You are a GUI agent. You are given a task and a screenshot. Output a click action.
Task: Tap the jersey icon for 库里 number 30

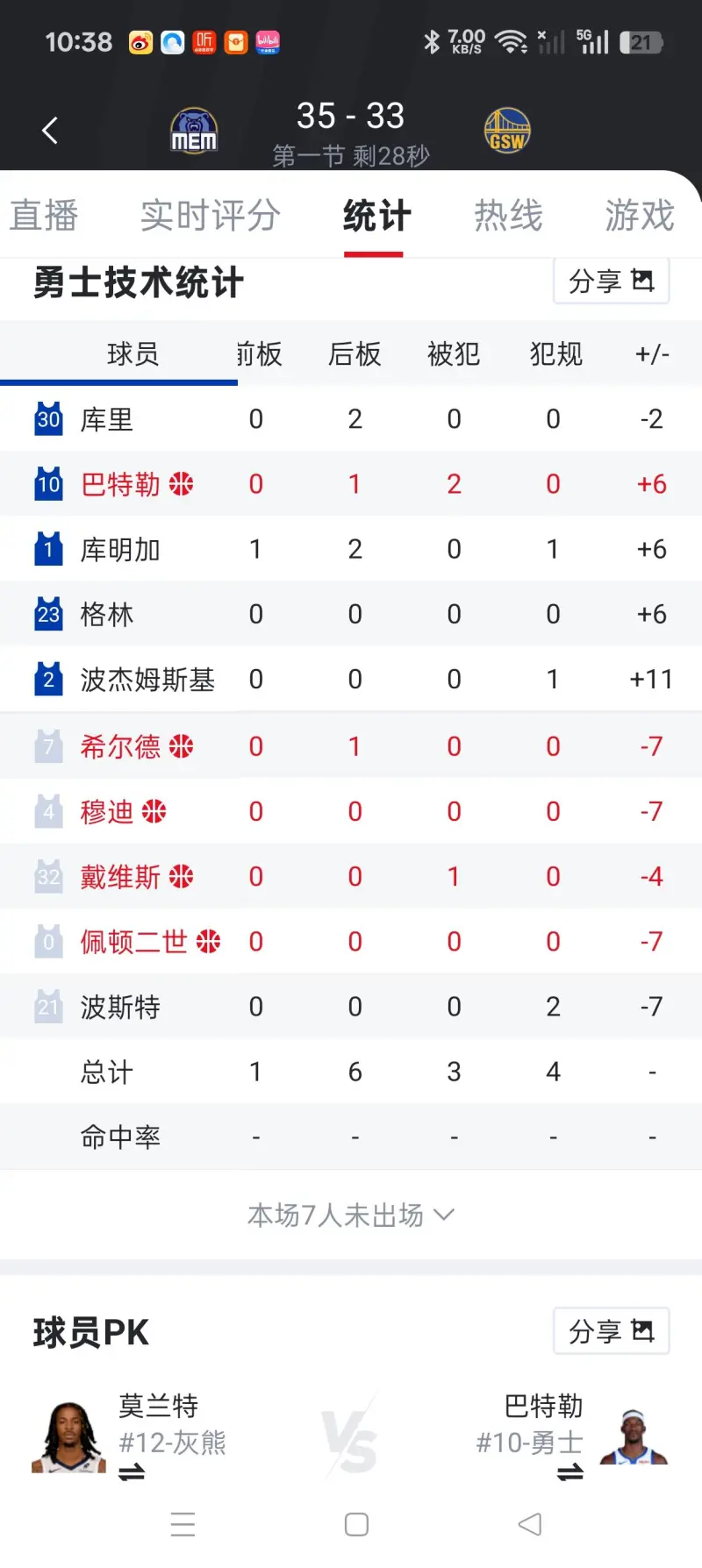(48, 418)
